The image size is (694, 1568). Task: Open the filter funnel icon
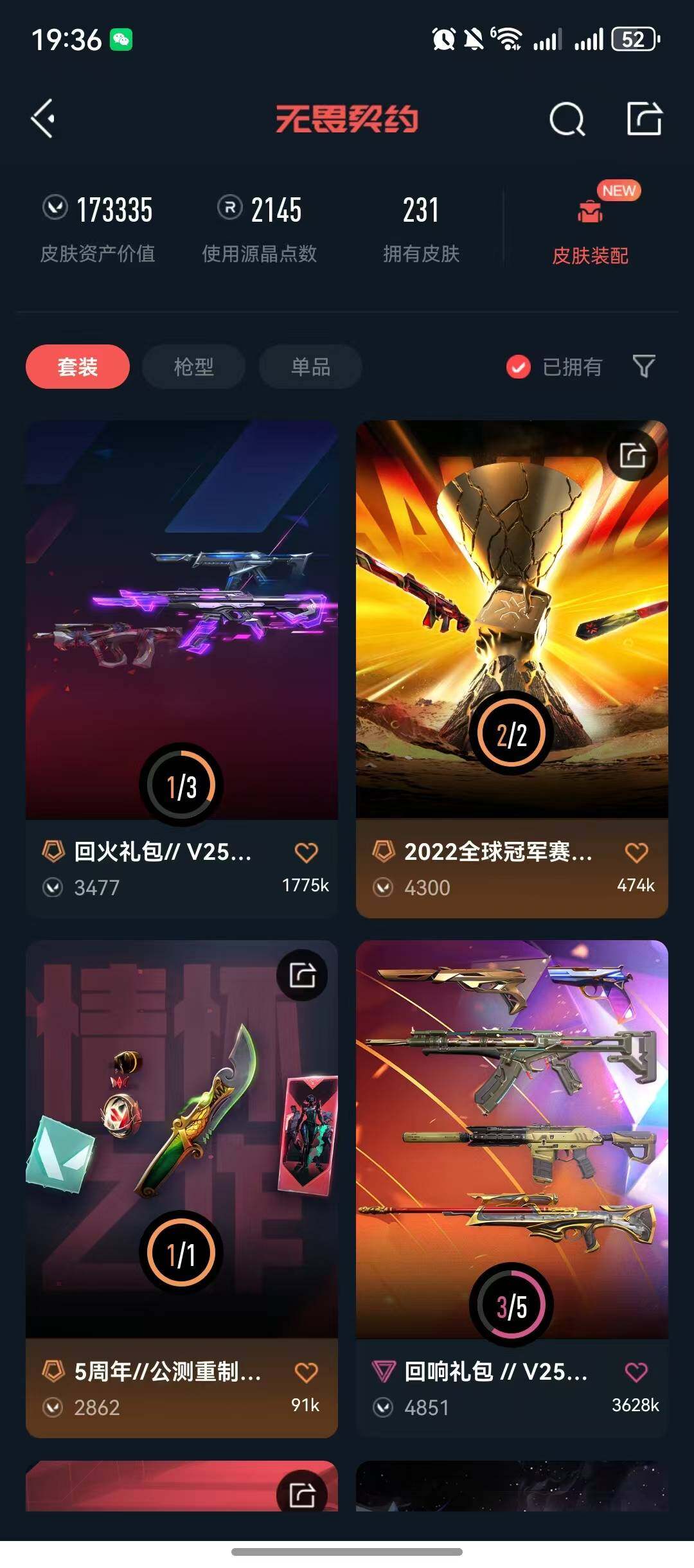(x=644, y=366)
